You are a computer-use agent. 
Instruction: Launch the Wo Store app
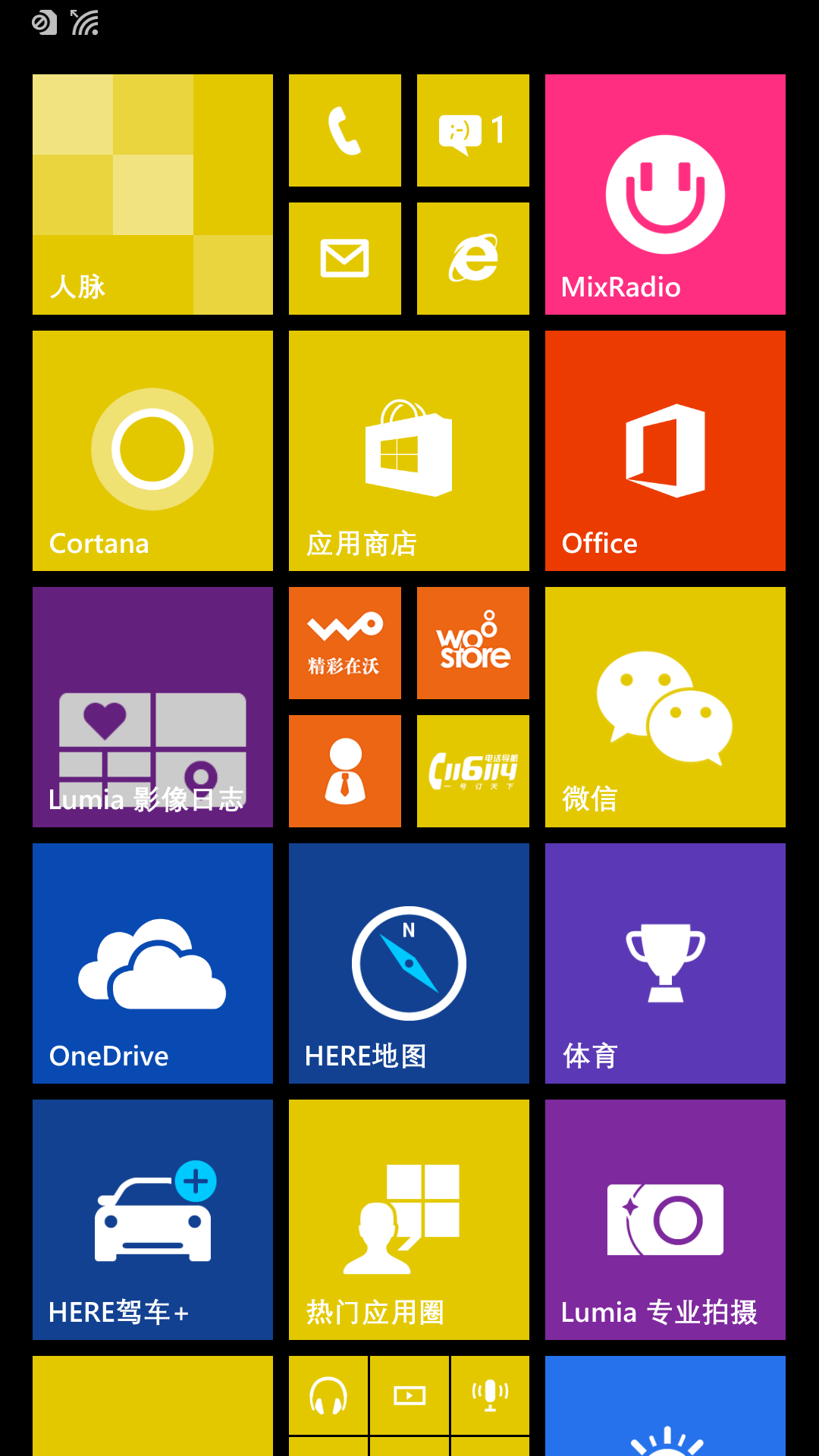[x=473, y=643]
